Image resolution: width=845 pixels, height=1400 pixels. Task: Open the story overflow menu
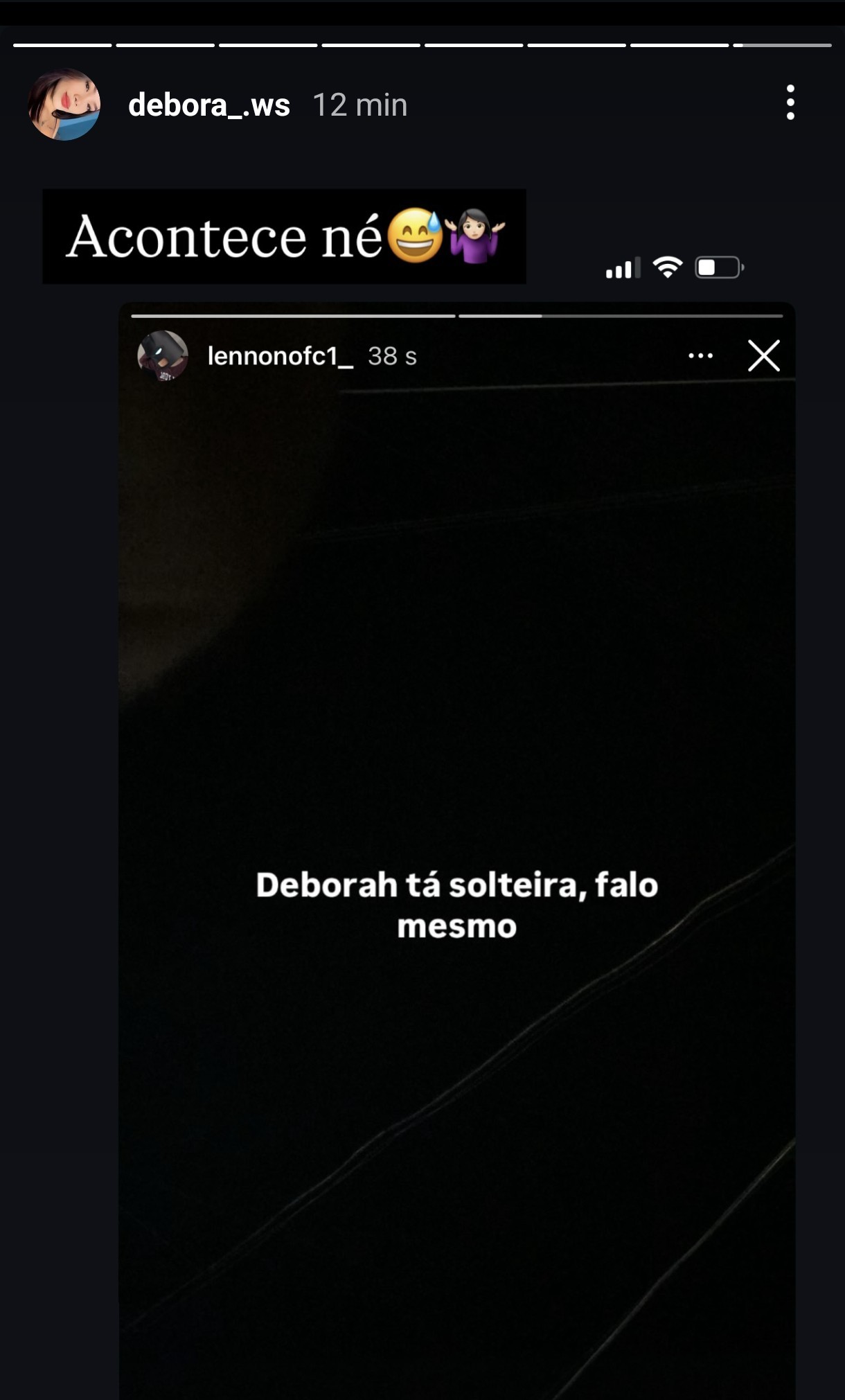(790, 103)
